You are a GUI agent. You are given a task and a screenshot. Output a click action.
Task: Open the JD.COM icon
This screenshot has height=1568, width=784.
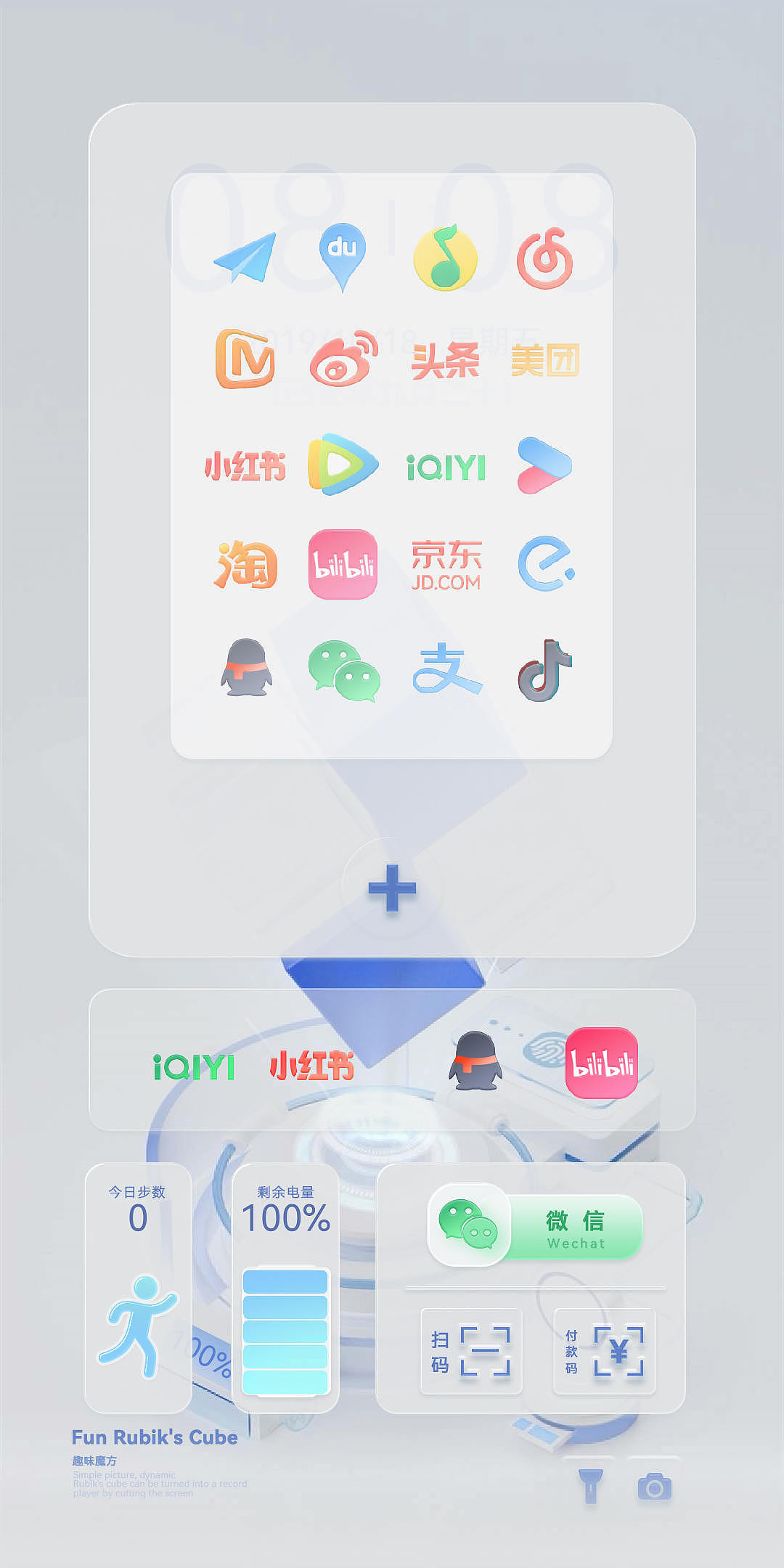tap(446, 565)
